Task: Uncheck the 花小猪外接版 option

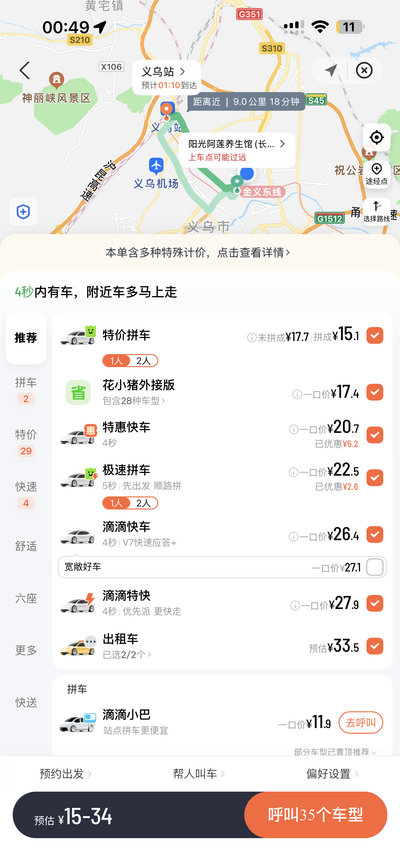Action: tap(375, 393)
